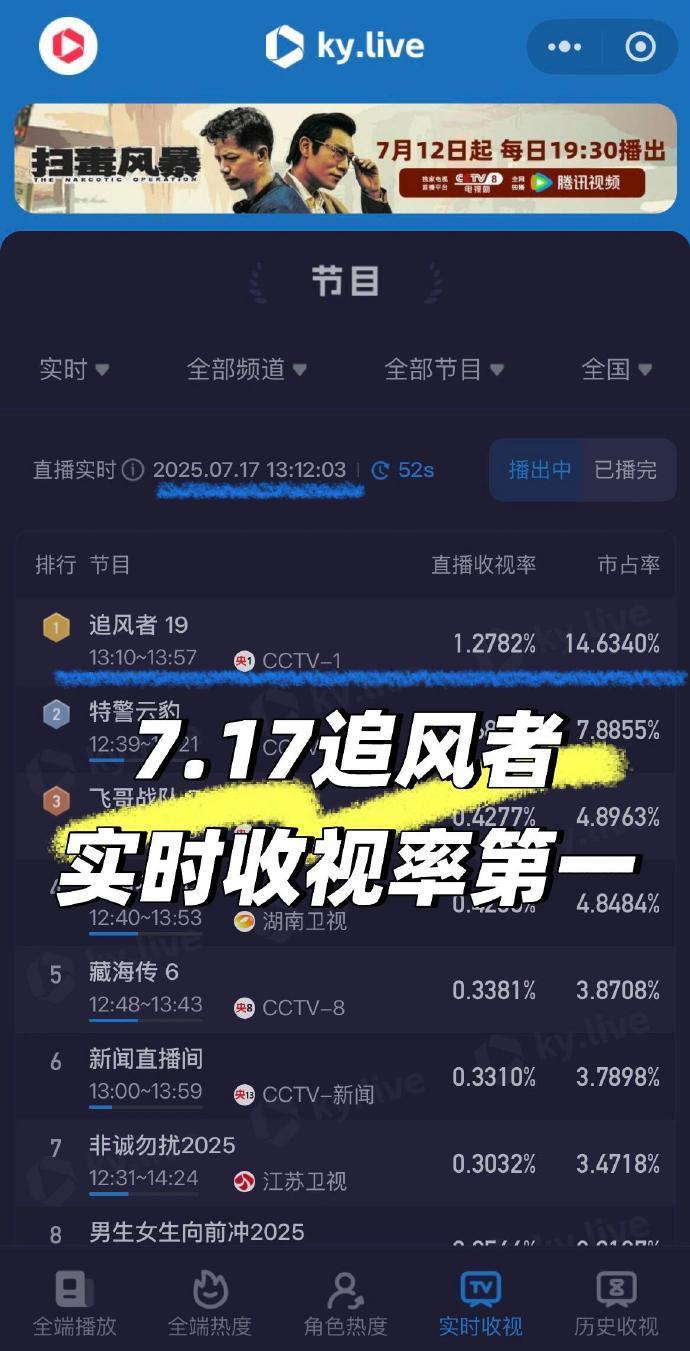The width and height of the screenshot is (690, 1351).
Task: Expand the 全部节目 program filter
Action: [444, 369]
